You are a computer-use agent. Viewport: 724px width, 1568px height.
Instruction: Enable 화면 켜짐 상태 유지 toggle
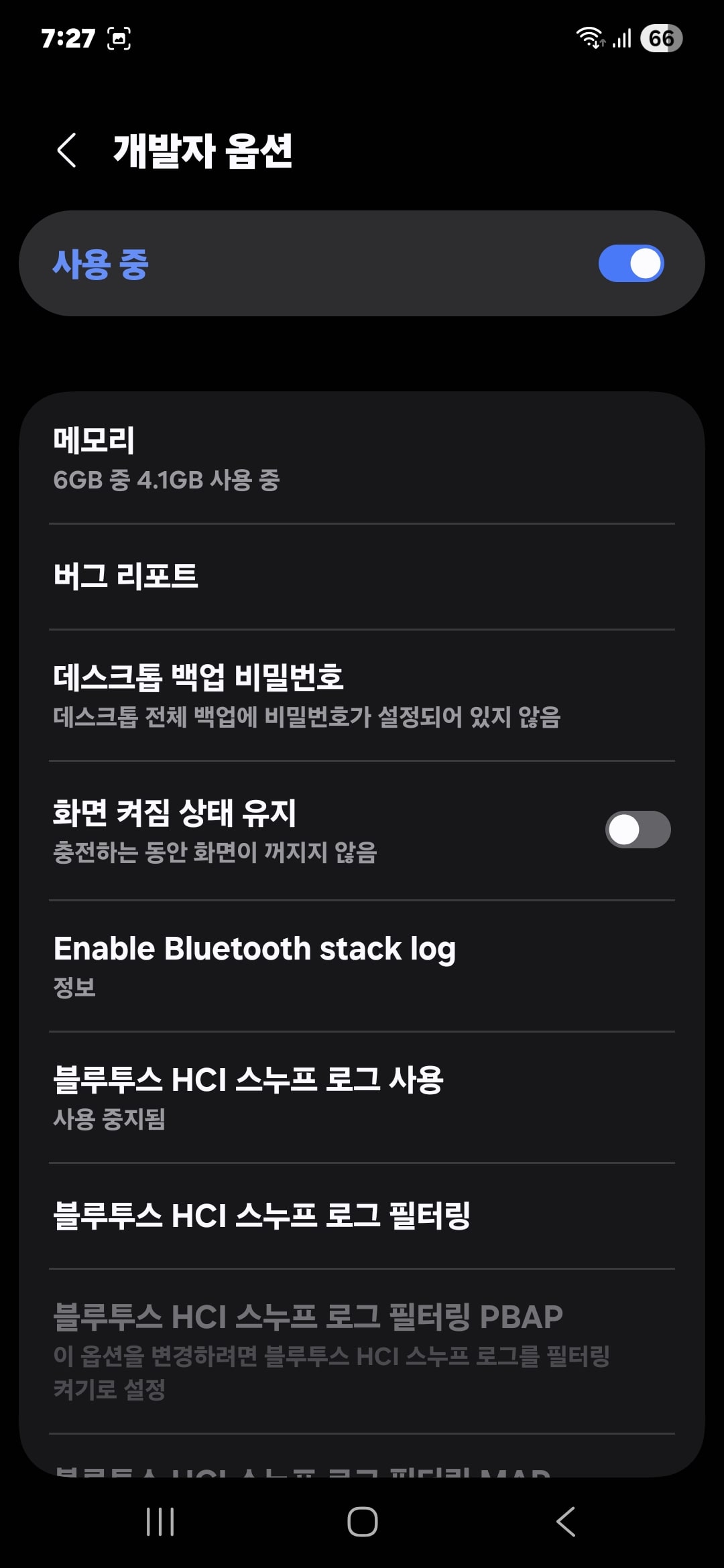638,829
